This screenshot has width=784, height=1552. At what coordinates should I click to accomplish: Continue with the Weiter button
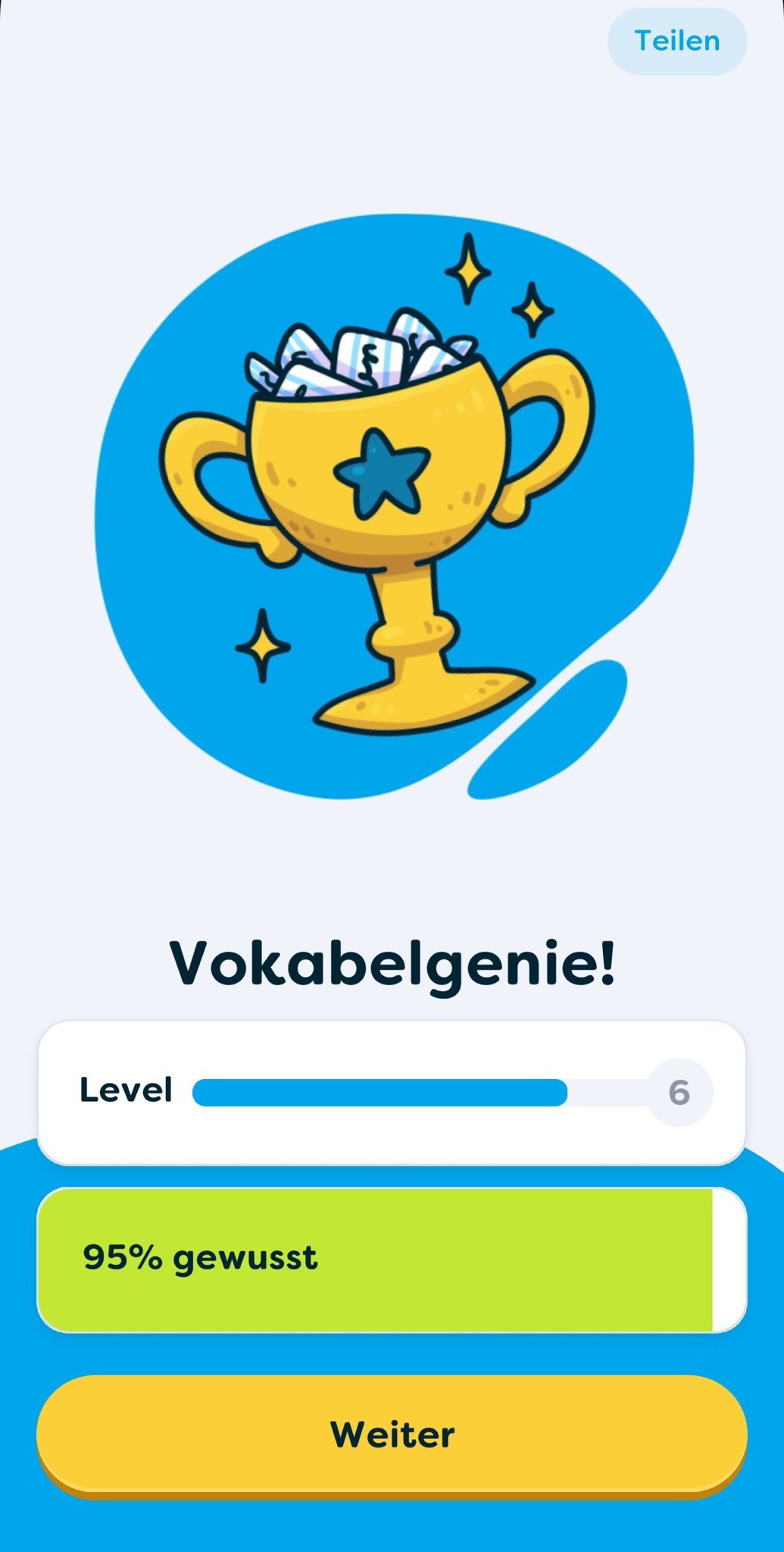point(392,1435)
